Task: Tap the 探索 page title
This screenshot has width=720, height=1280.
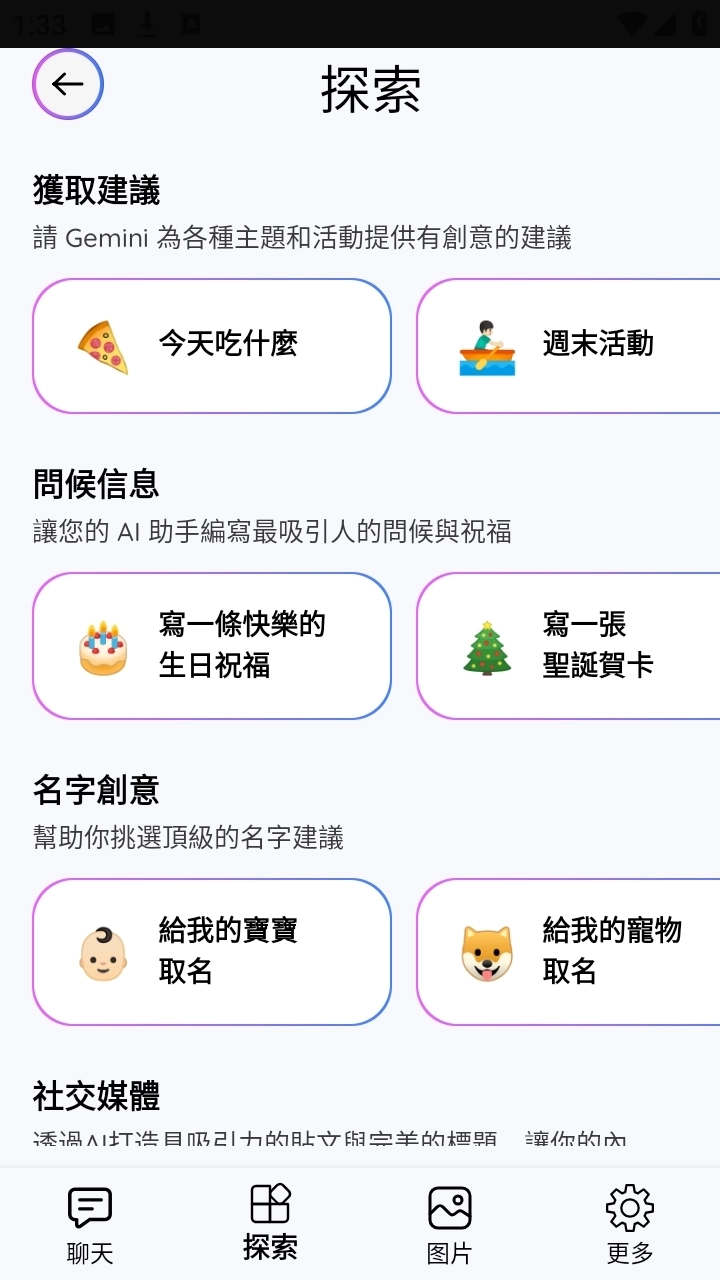Action: pos(370,88)
